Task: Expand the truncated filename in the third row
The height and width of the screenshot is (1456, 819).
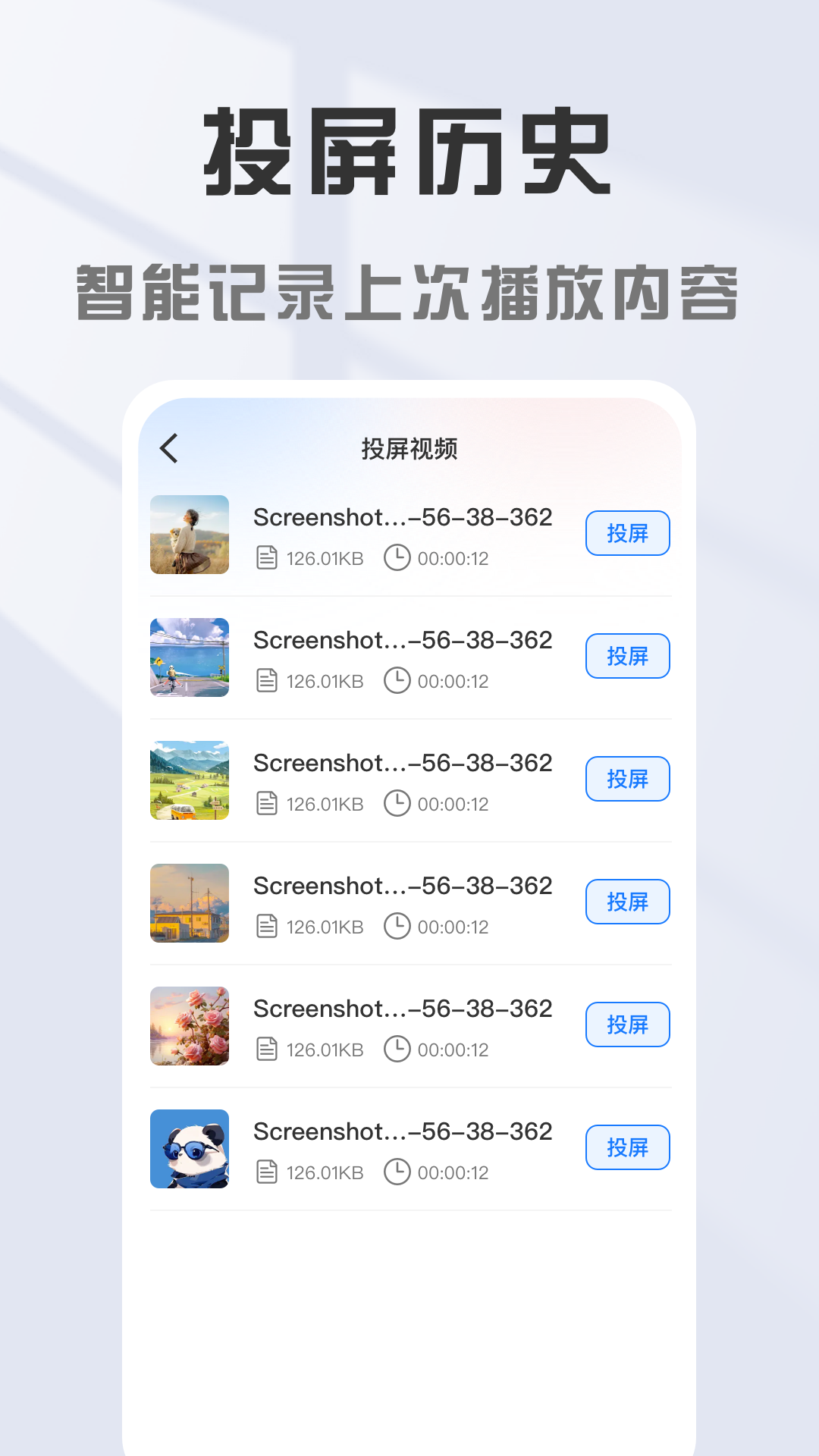Action: click(x=402, y=764)
